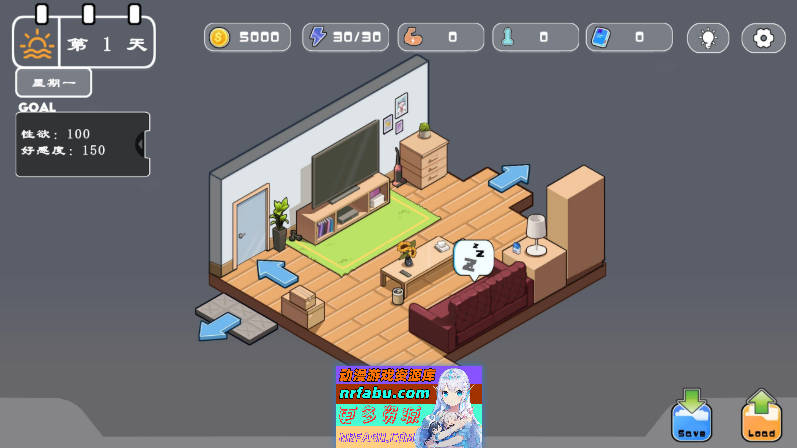Load a saved game
Image resolution: width=797 pixels, height=448 pixels.
point(761,415)
